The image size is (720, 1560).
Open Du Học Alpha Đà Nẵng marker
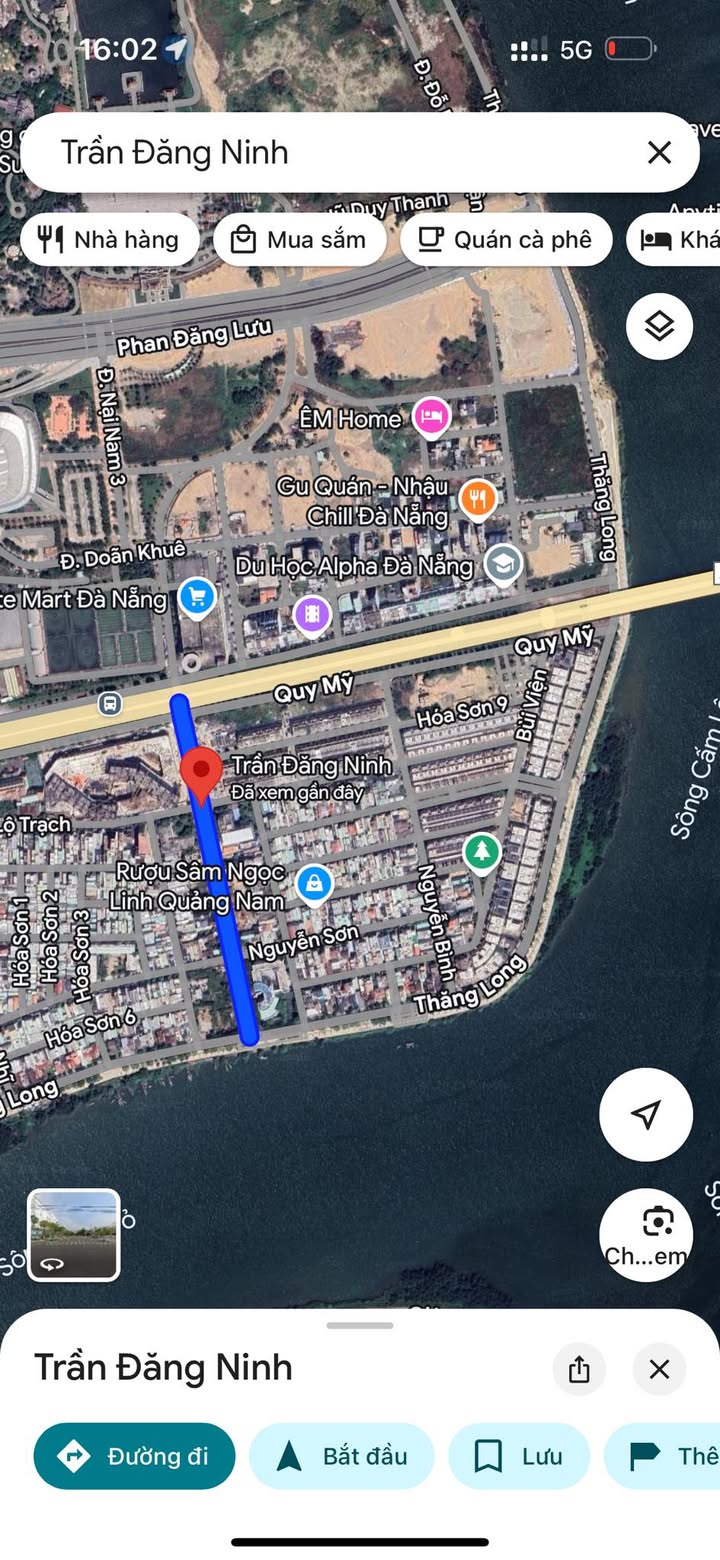point(503,564)
